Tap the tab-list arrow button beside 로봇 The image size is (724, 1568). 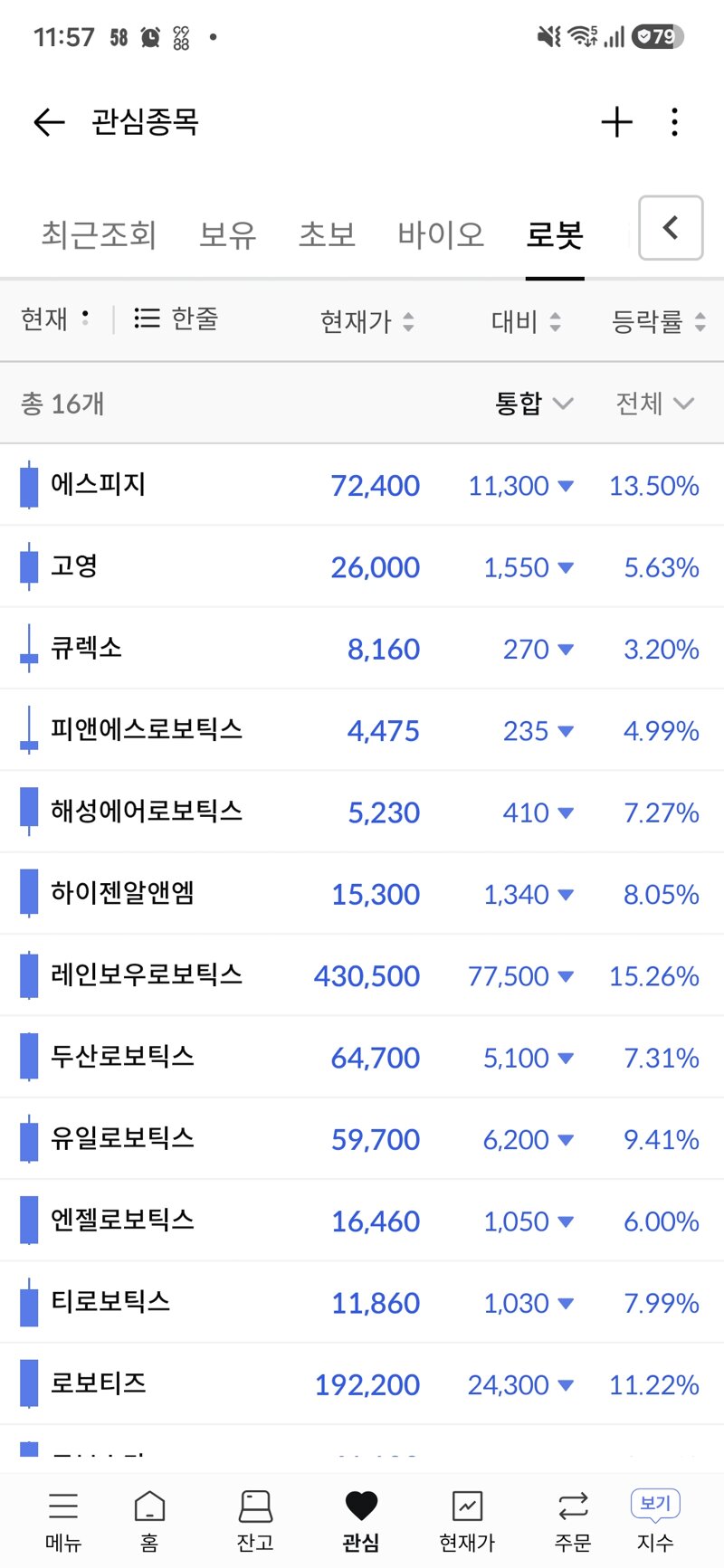(x=671, y=228)
